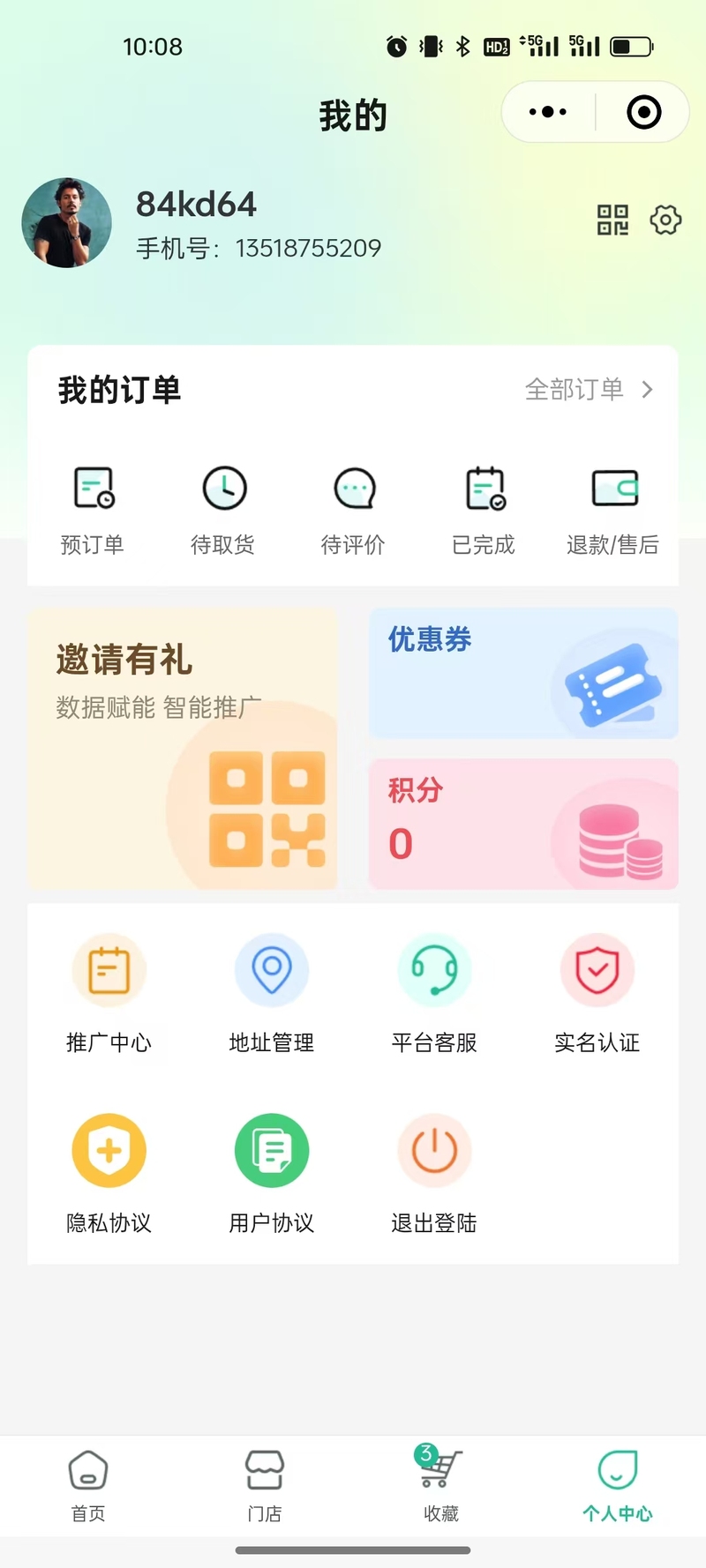Screen dimensions: 706x1568
Task: Switch to the 首页 tab
Action: coord(88,1486)
